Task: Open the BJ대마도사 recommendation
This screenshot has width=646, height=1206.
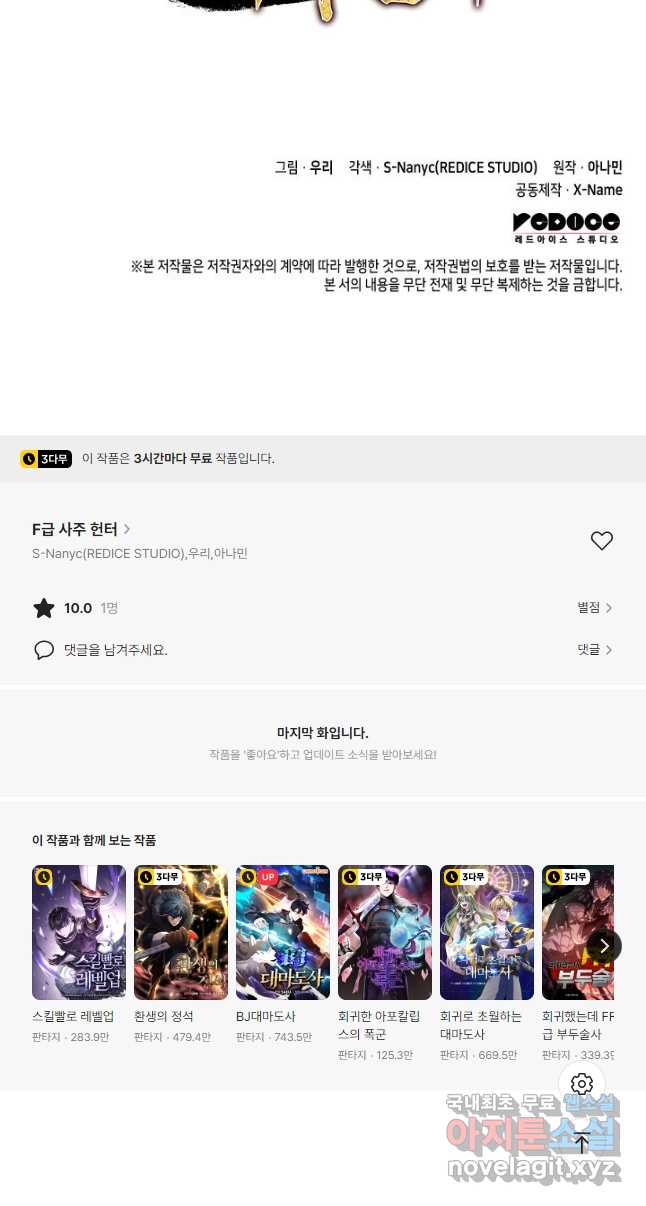Action: [283, 932]
